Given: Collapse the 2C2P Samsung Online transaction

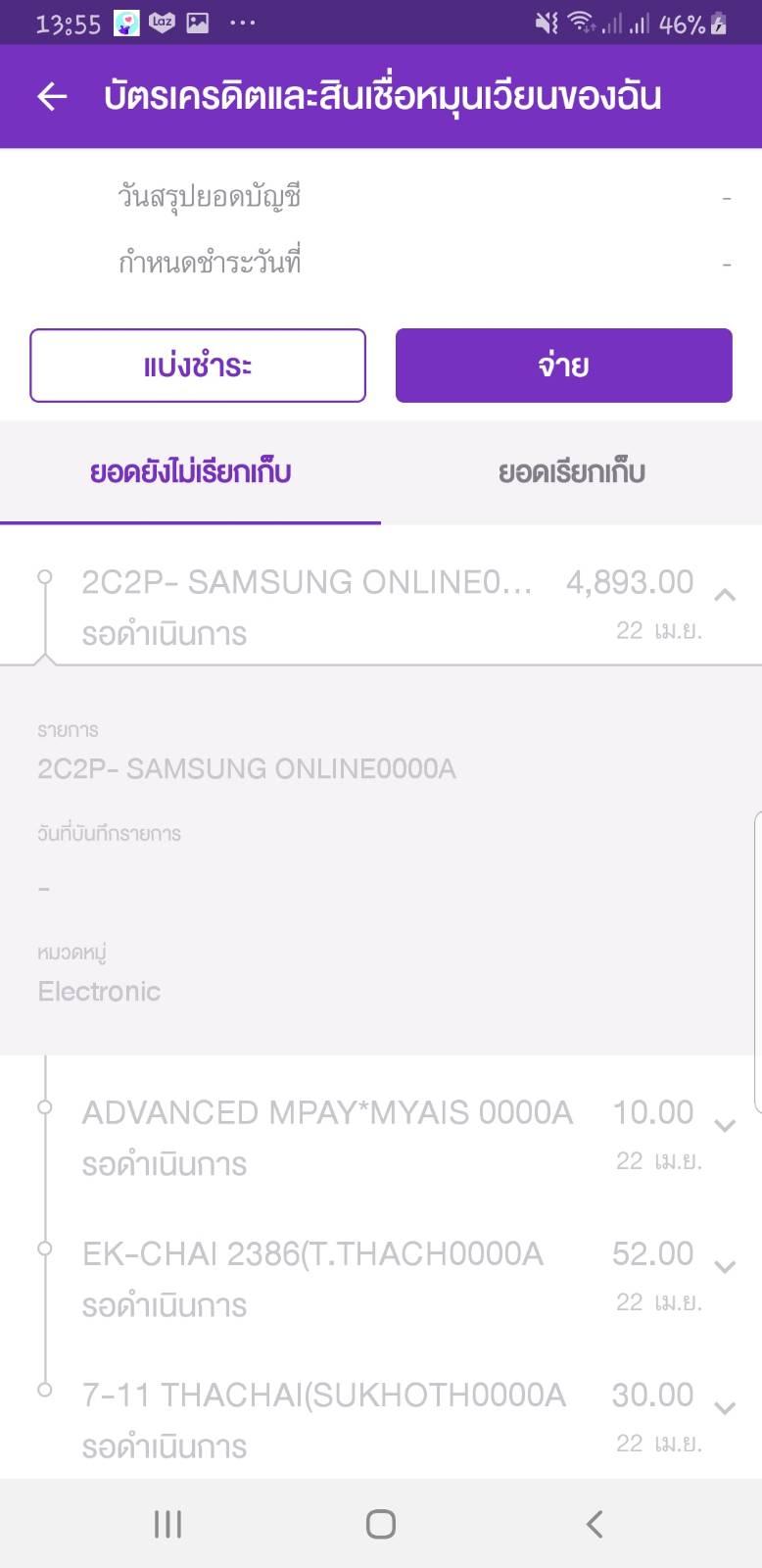Looking at the screenshot, I should pyautogui.click(x=725, y=595).
